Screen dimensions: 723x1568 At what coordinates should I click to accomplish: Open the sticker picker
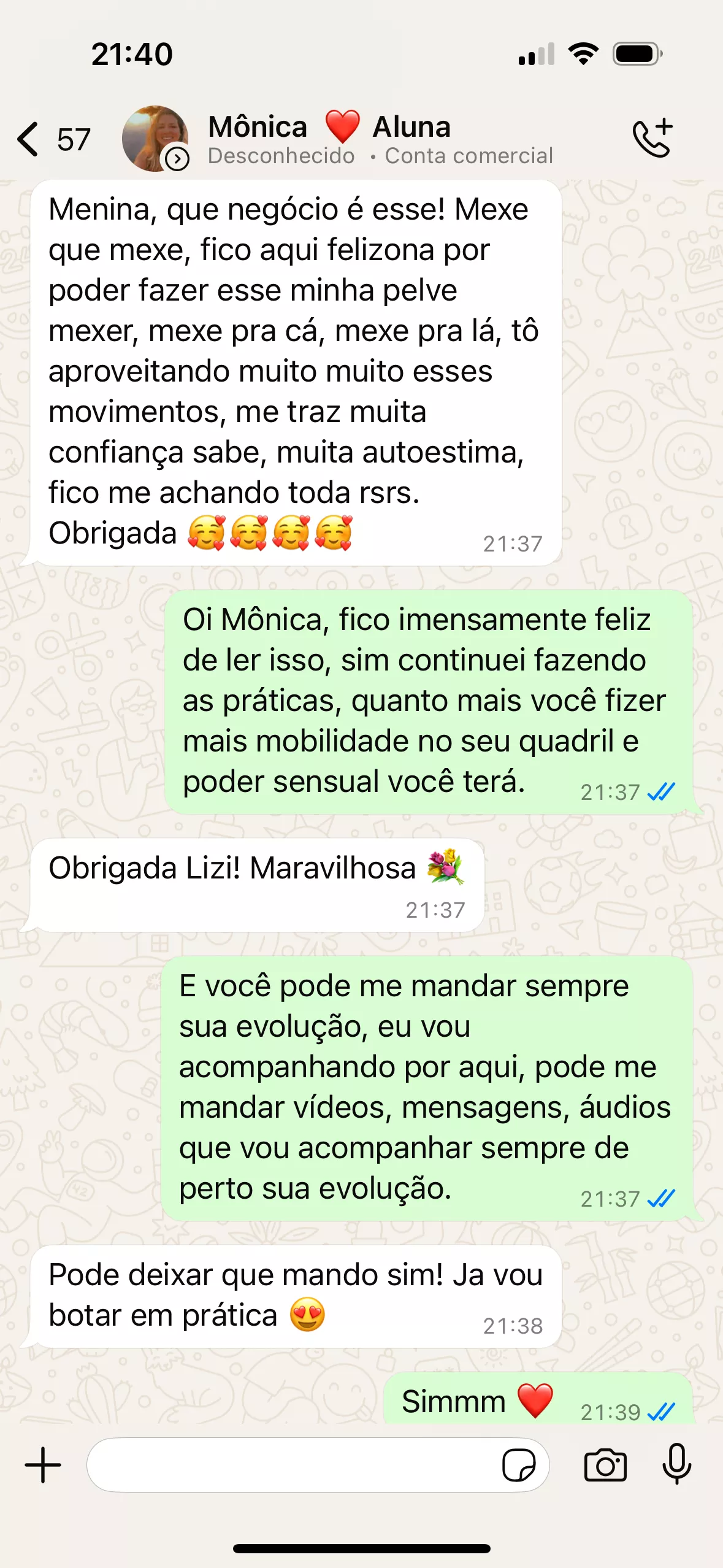(519, 1465)
